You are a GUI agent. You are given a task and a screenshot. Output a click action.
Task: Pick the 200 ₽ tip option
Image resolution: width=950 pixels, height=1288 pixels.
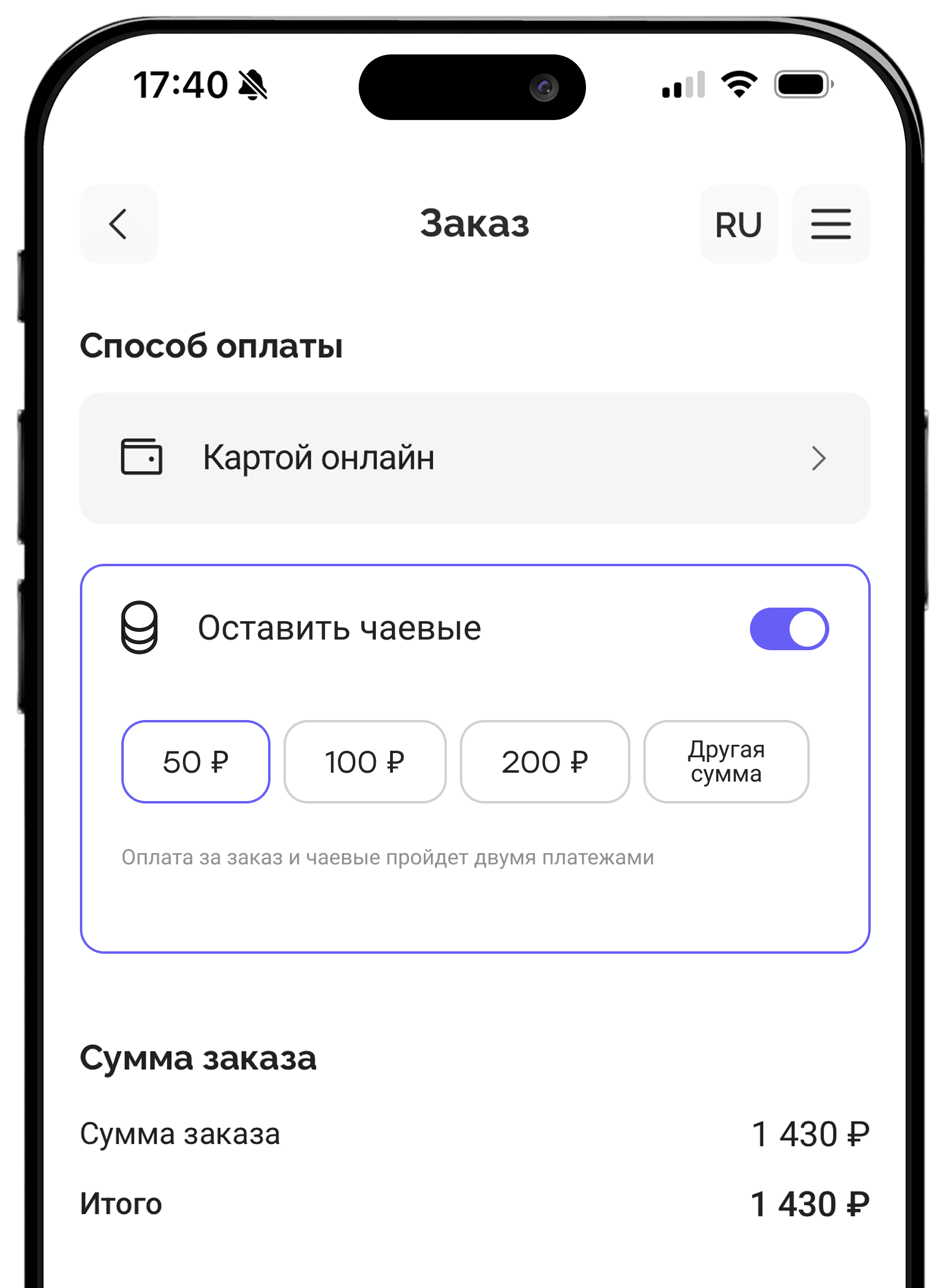click(545, 761)
